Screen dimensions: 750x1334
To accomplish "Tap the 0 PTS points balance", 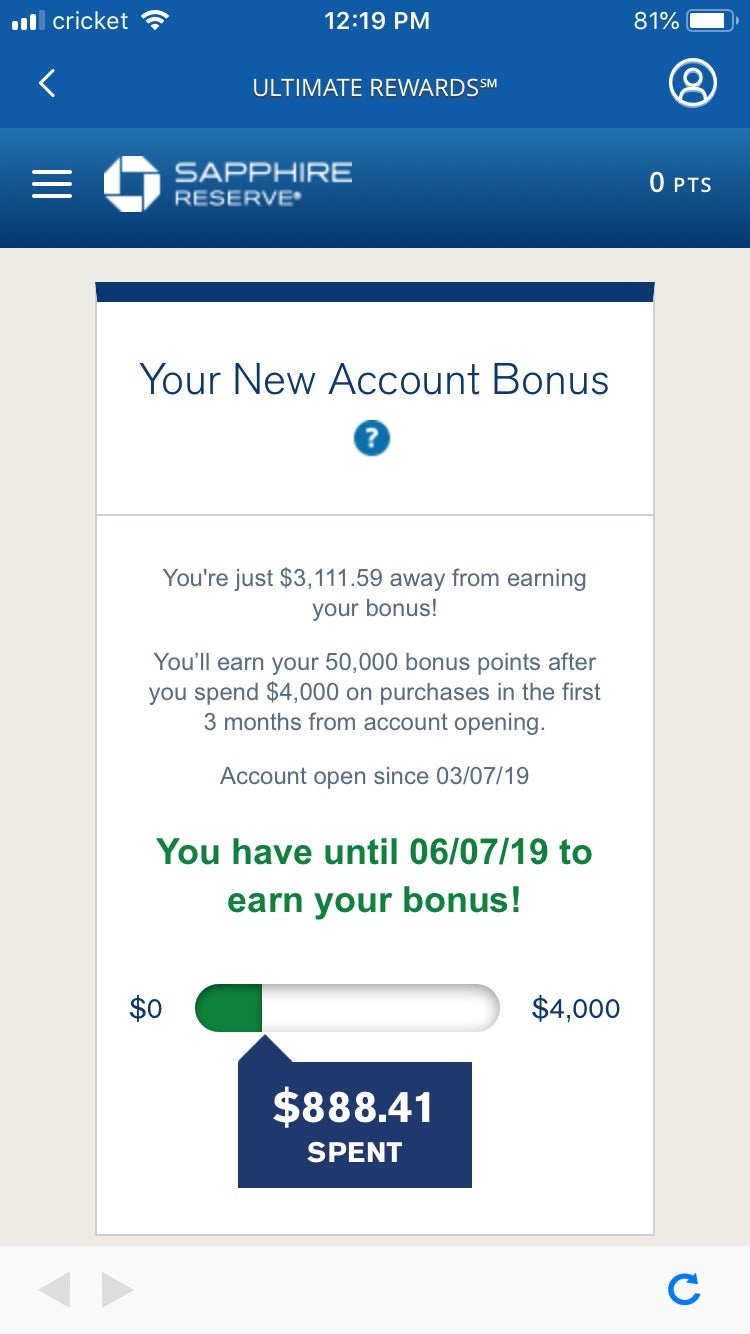I will (x=680, y=184).
